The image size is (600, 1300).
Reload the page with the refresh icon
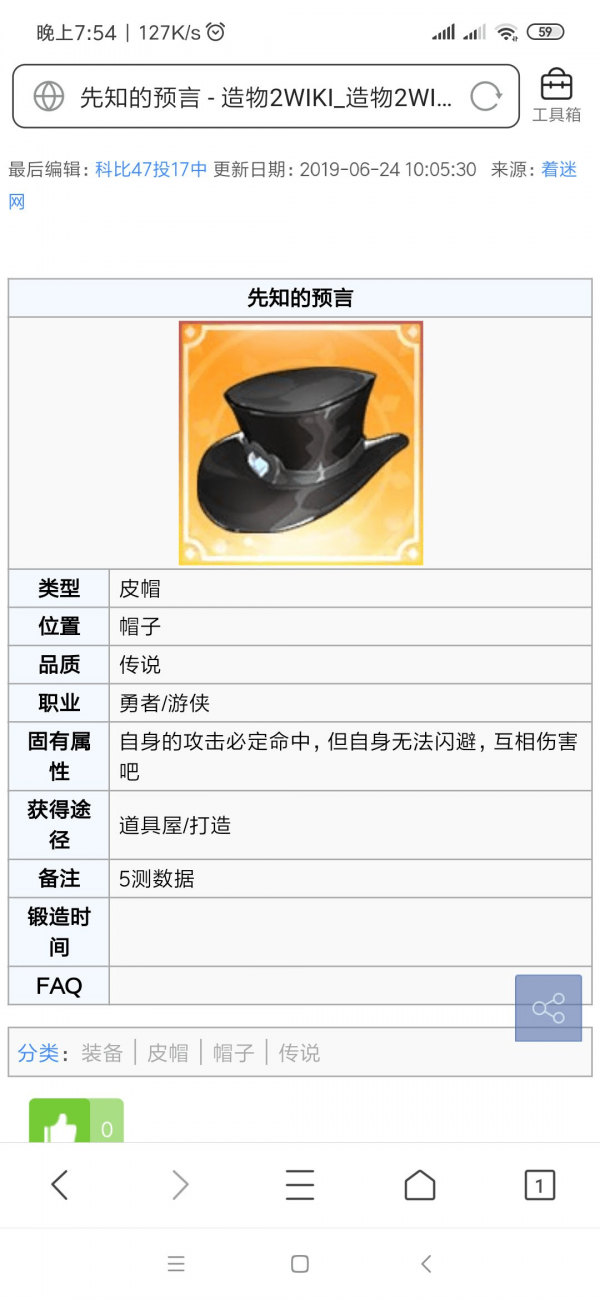point(485,97)
